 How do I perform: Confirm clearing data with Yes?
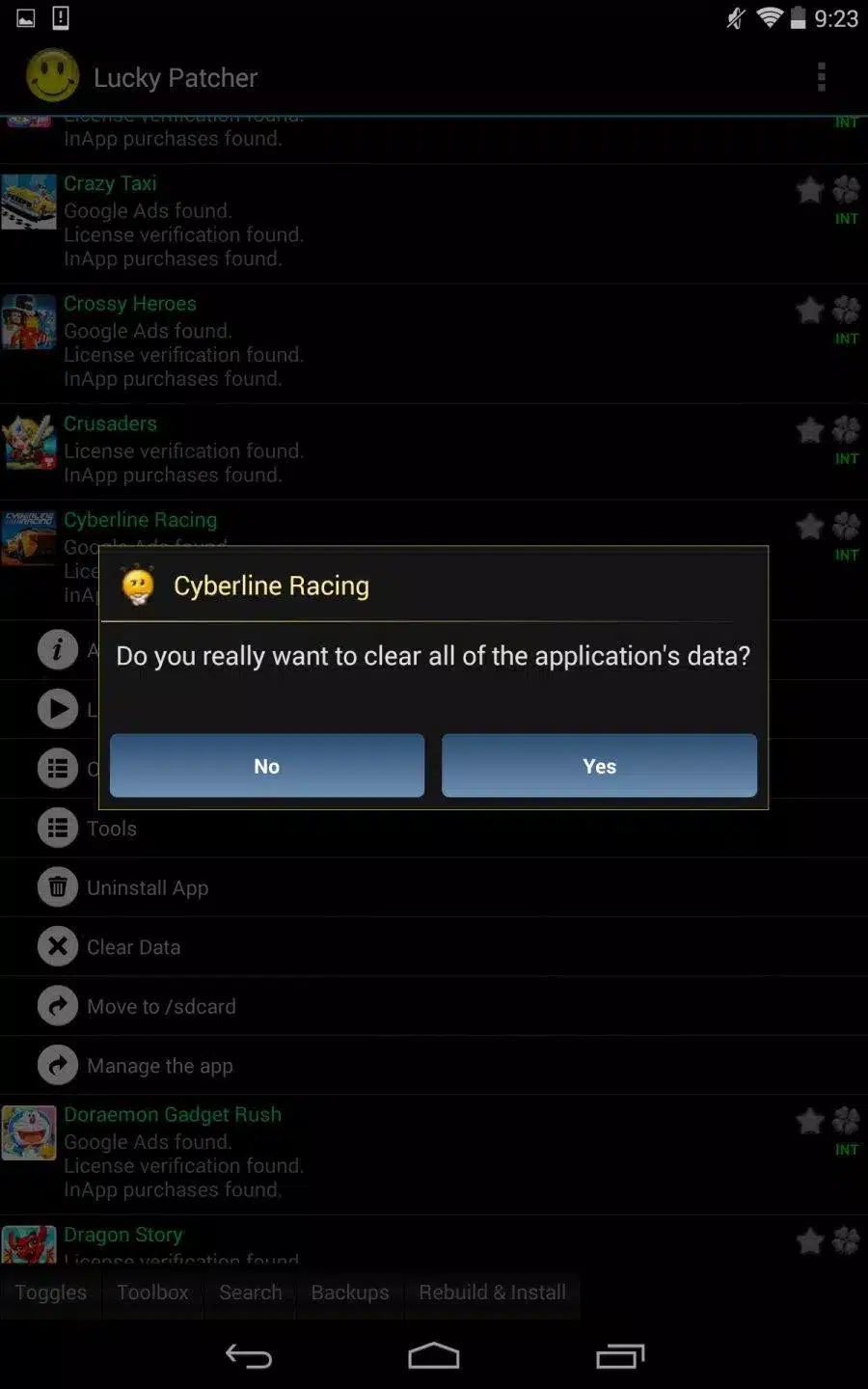click(599, 766)
